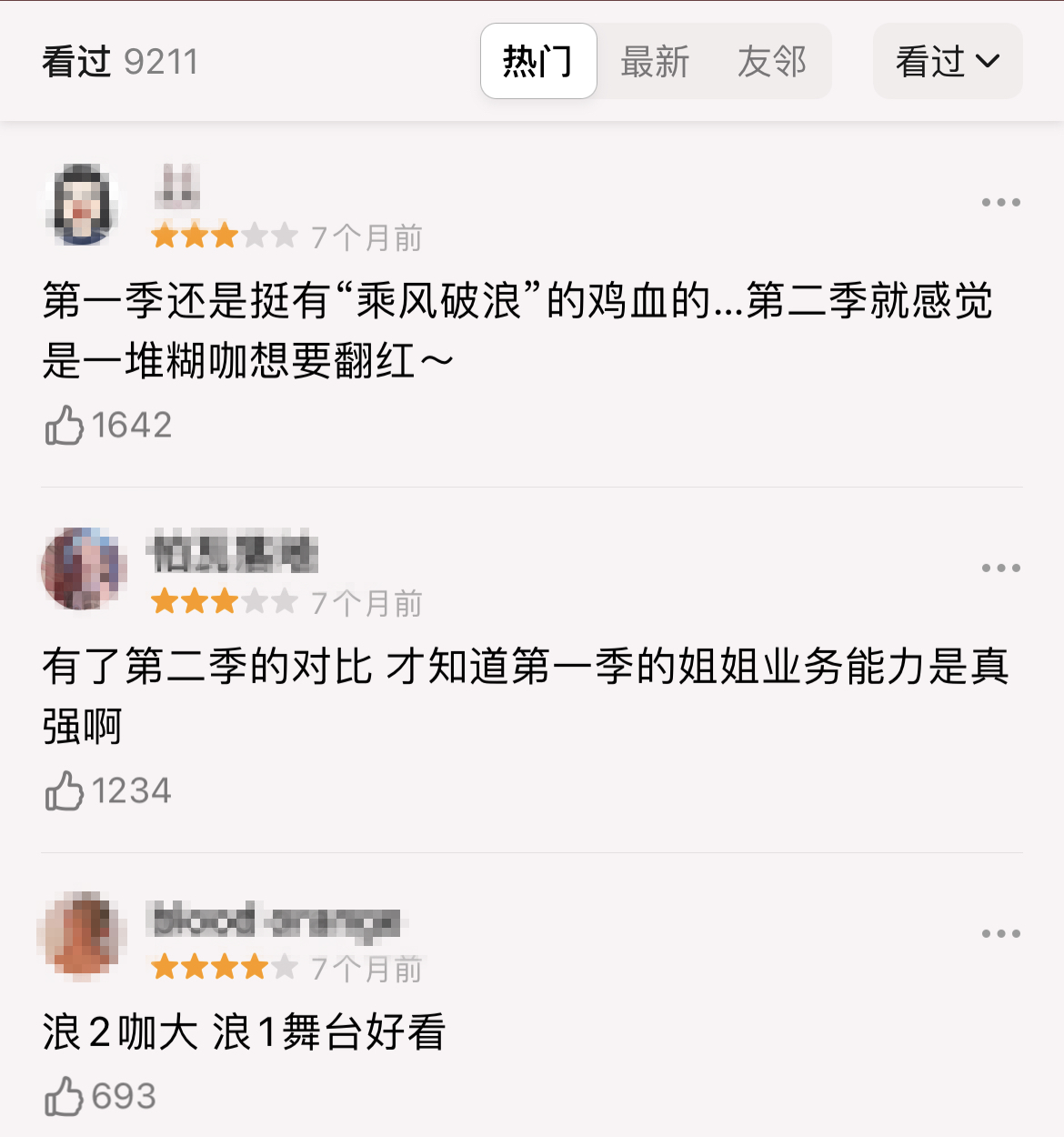Open overflow menu on the 1234-likes review
Image resolution: width=1064 pixels, height=1137 pixels.
(x=1000, y=568)
